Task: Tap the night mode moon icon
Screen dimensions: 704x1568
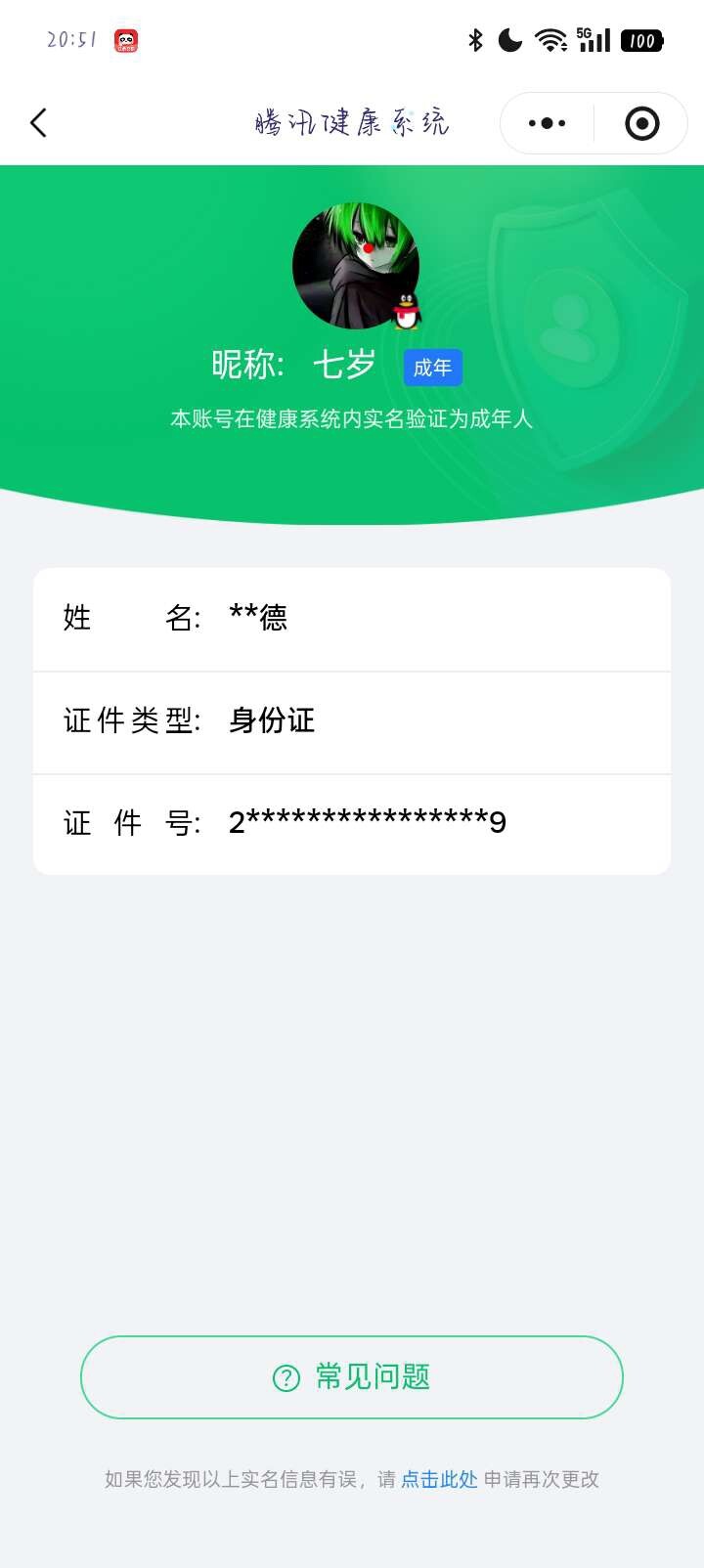Action: tap(509, 39)
